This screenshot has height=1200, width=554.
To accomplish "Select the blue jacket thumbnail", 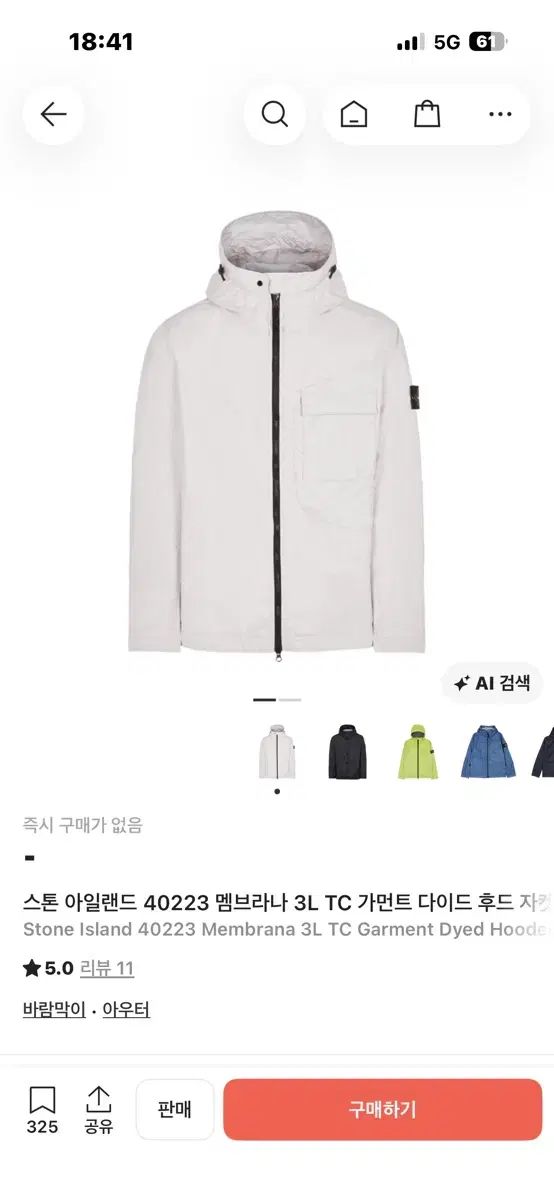I will [x=488, y=752].
